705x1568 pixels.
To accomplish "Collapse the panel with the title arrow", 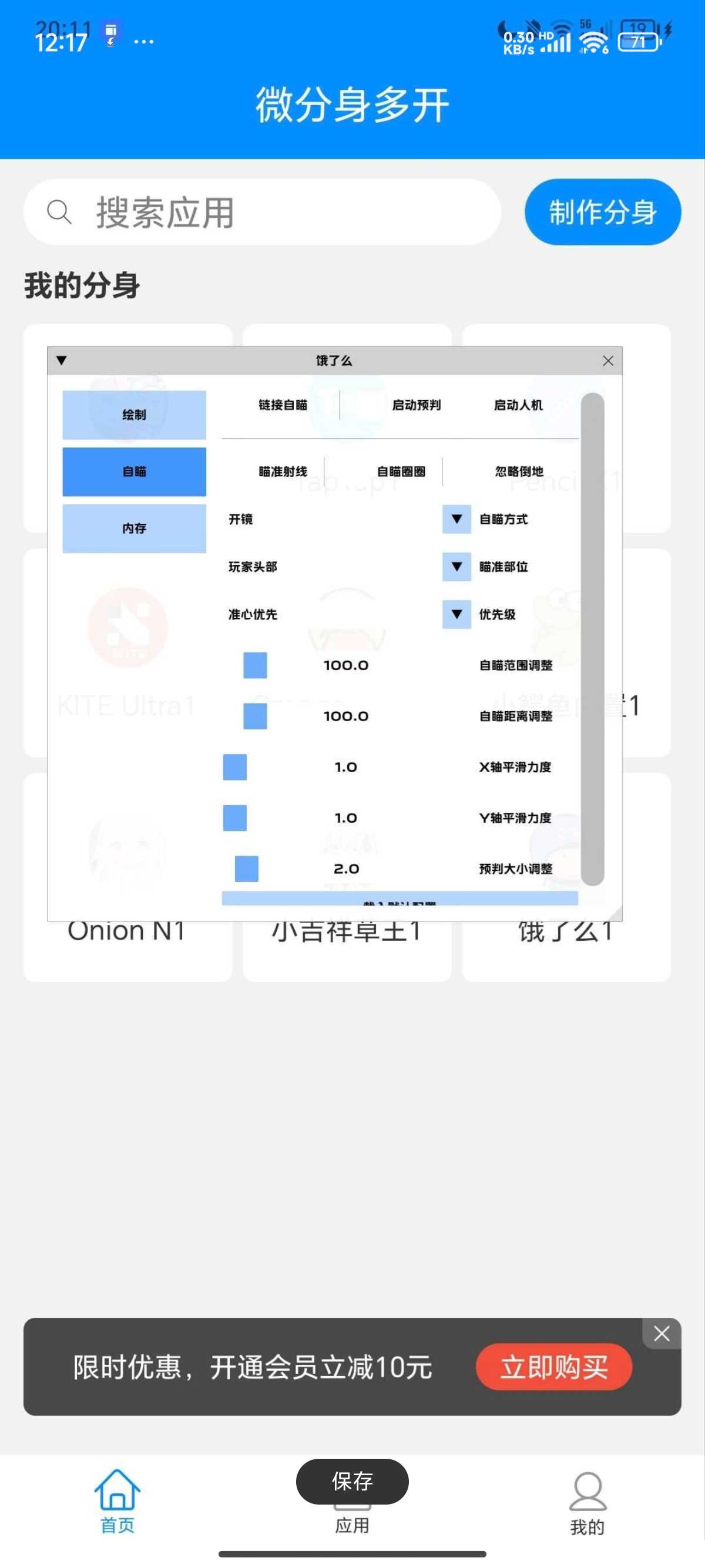I will click(62, 361).
